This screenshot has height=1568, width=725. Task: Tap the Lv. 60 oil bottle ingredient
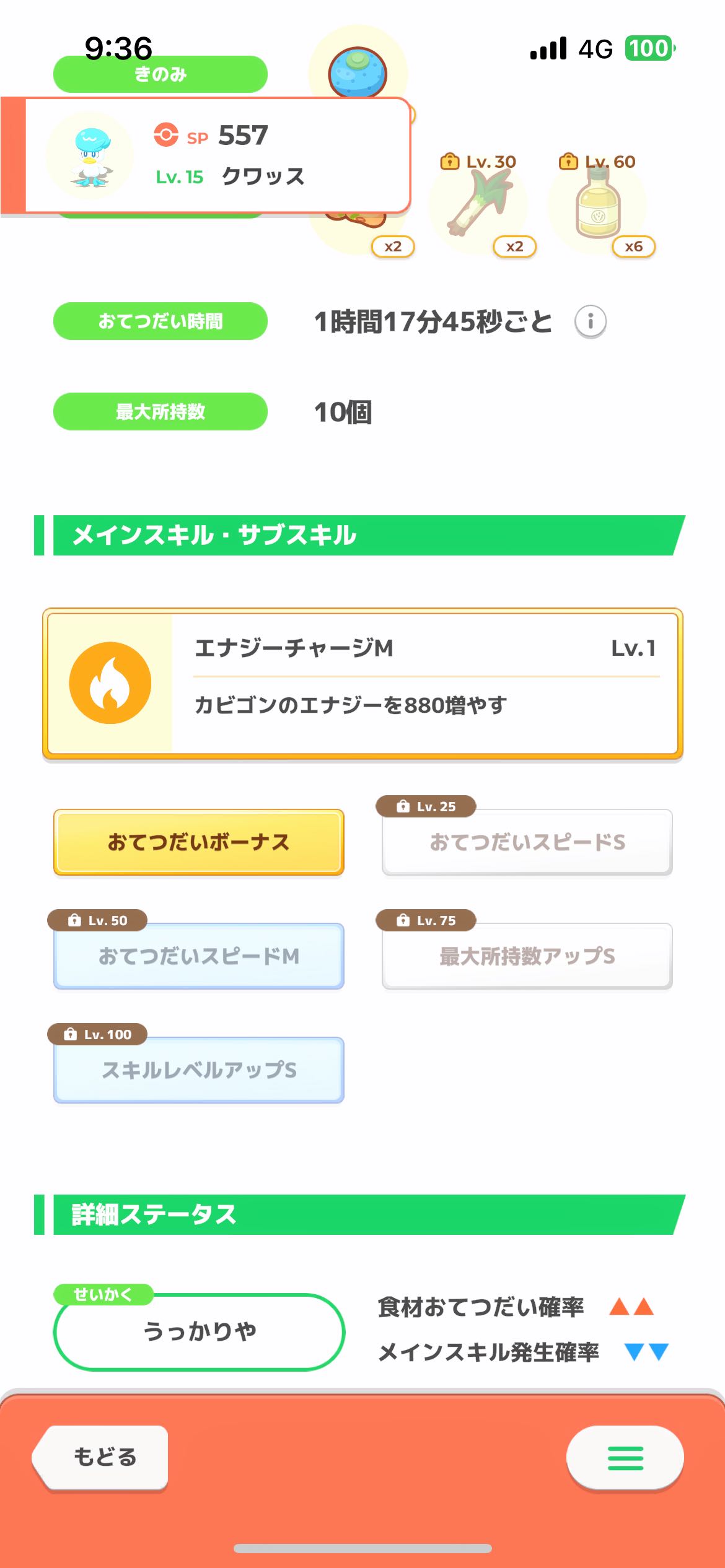point(599,206)
